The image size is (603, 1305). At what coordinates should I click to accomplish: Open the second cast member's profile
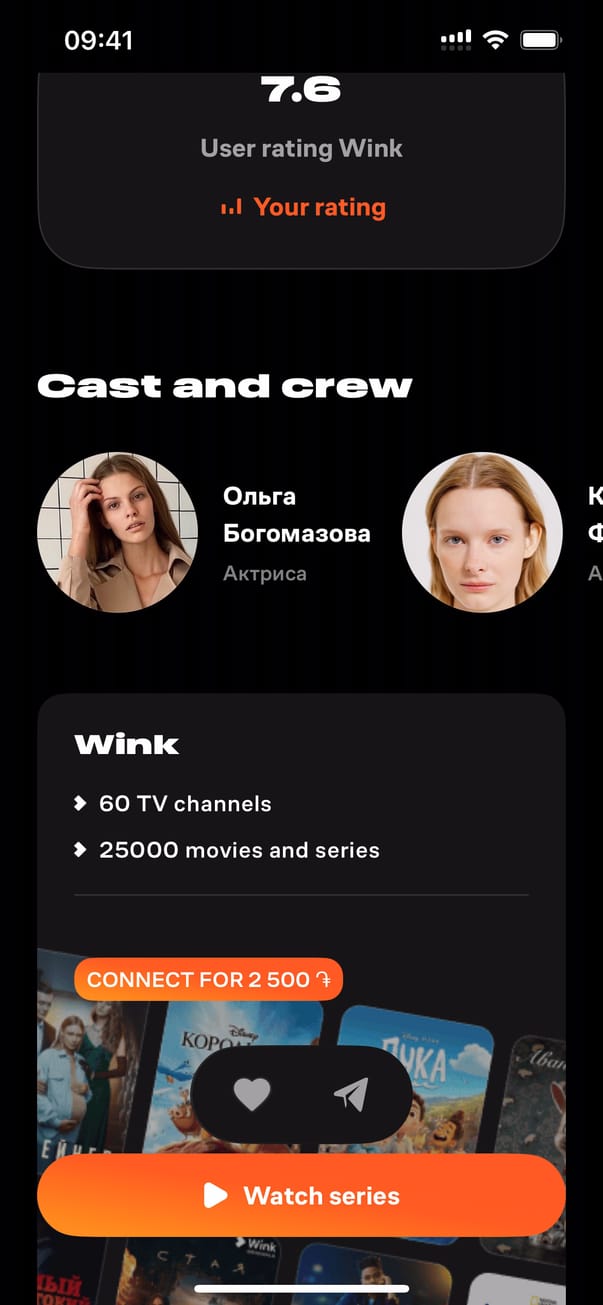481,531
